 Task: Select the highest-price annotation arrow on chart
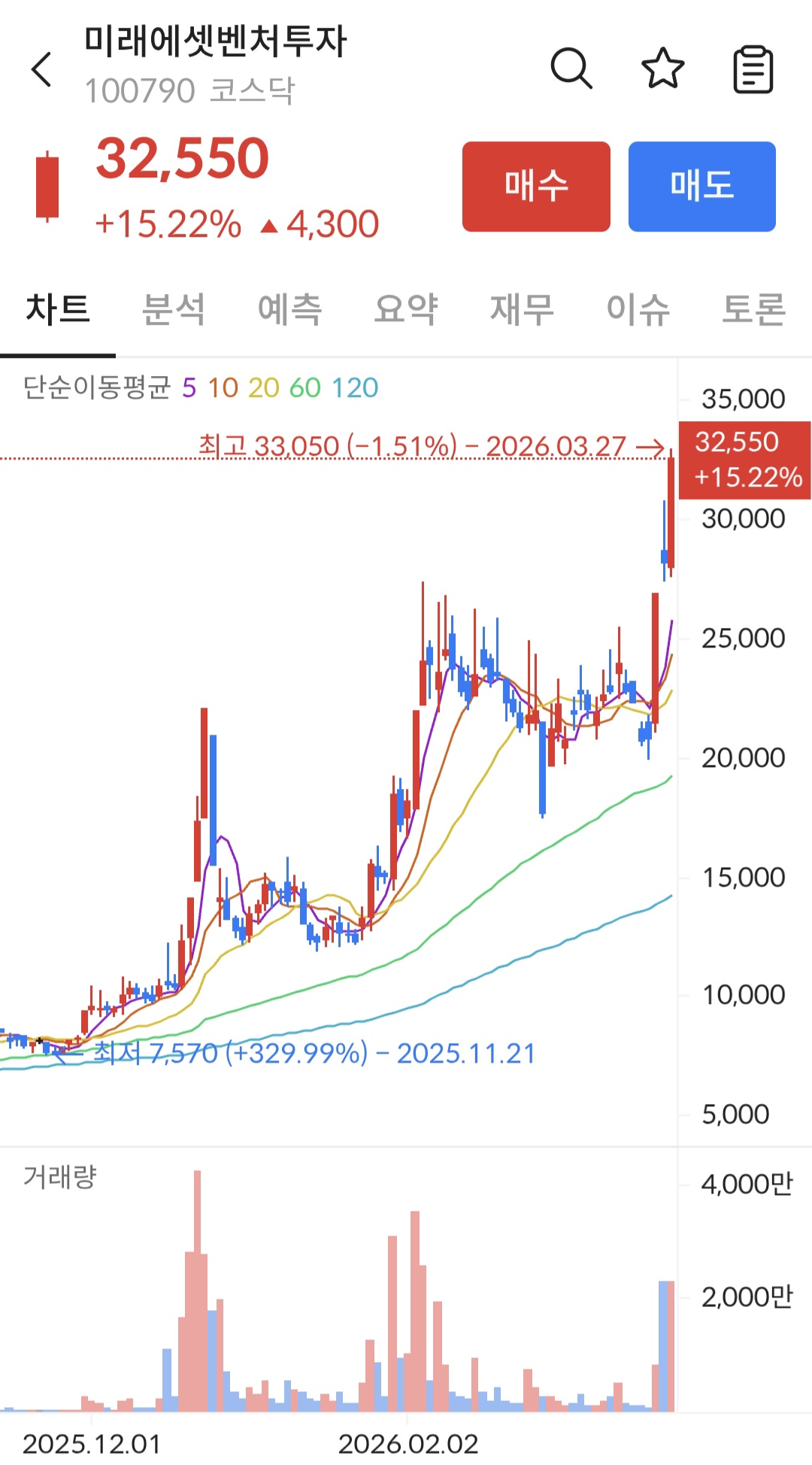(x=653, y=445)
